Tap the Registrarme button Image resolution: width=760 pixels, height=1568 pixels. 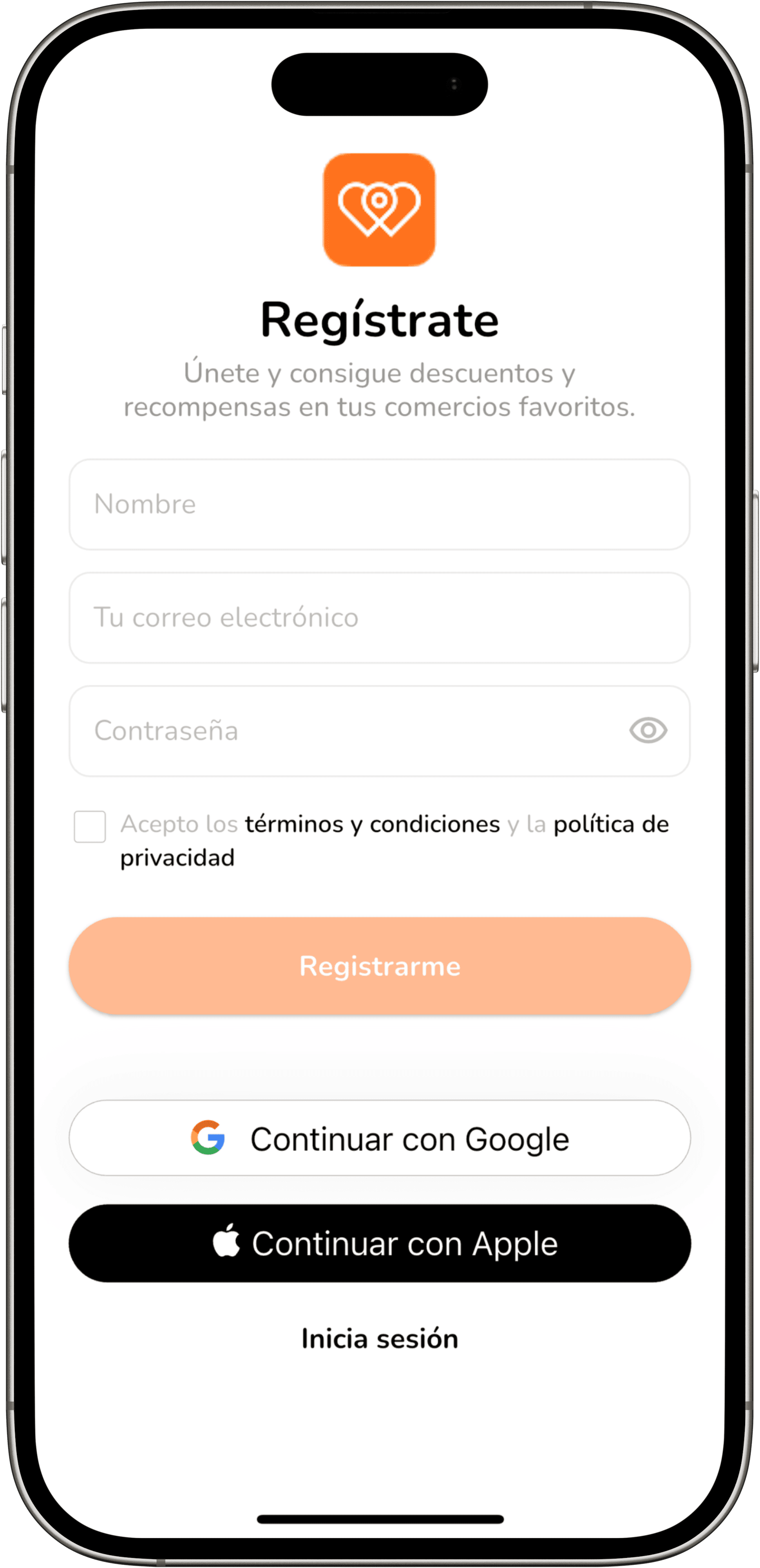tap(379, 967)
